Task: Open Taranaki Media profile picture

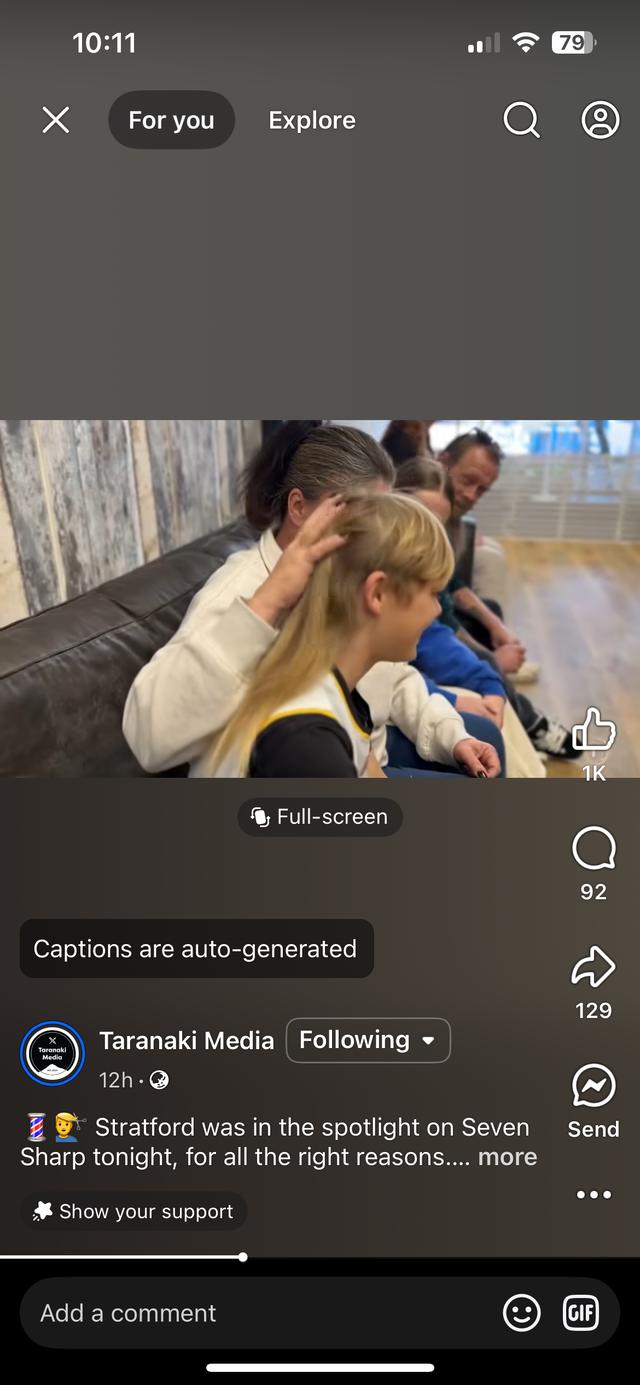Action: coord(52,1053)
